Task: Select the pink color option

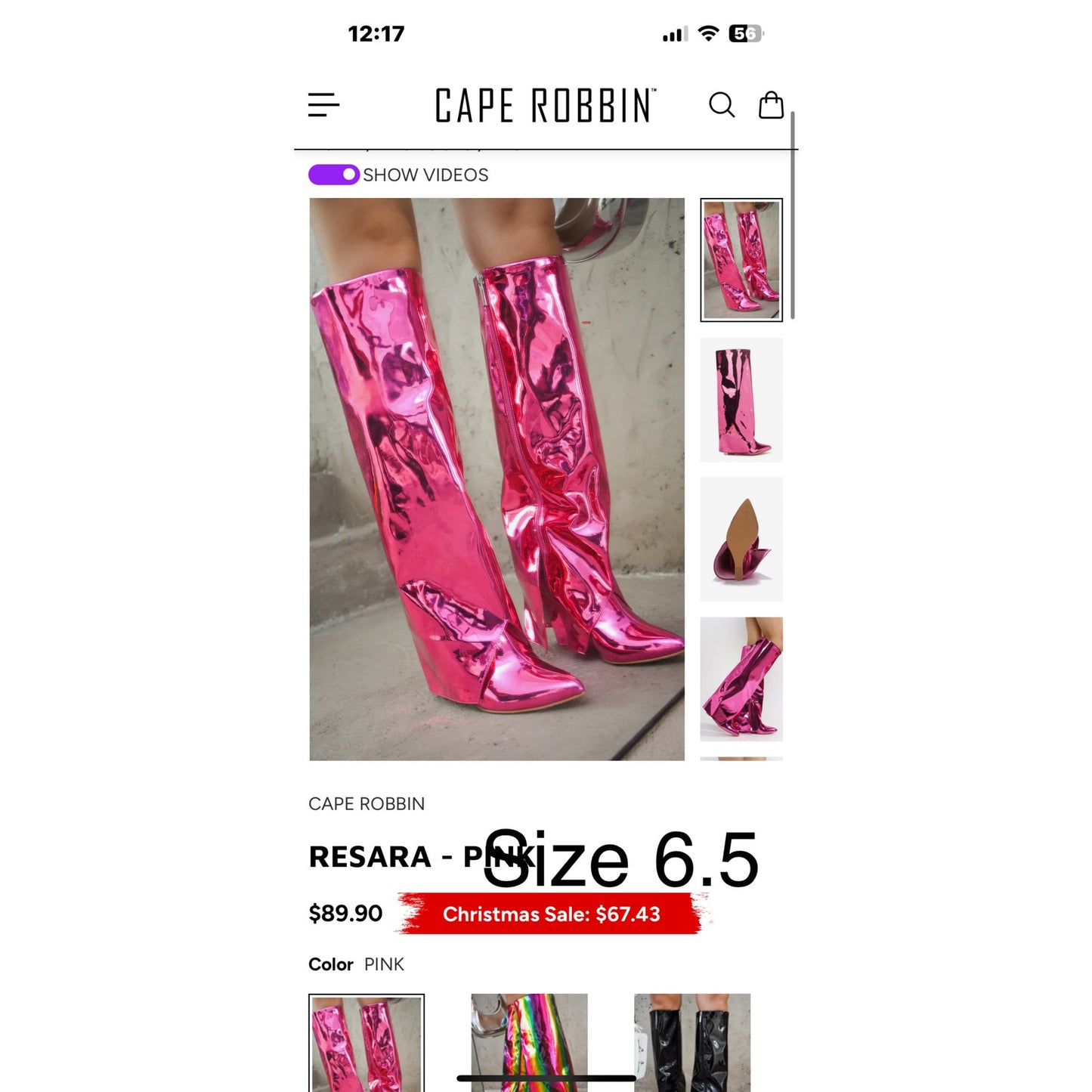Action: point(367,1041)
